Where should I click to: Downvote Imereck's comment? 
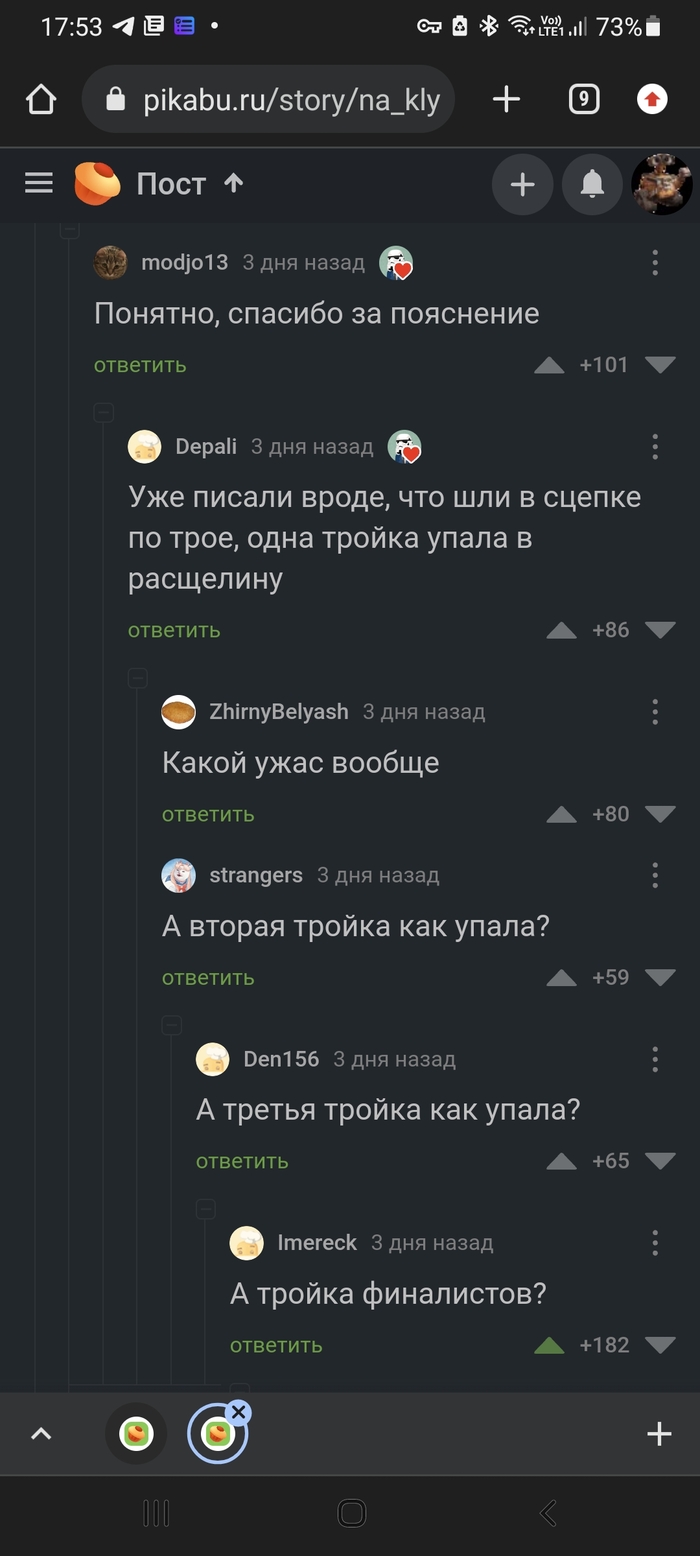click(x=660, y=1345)
